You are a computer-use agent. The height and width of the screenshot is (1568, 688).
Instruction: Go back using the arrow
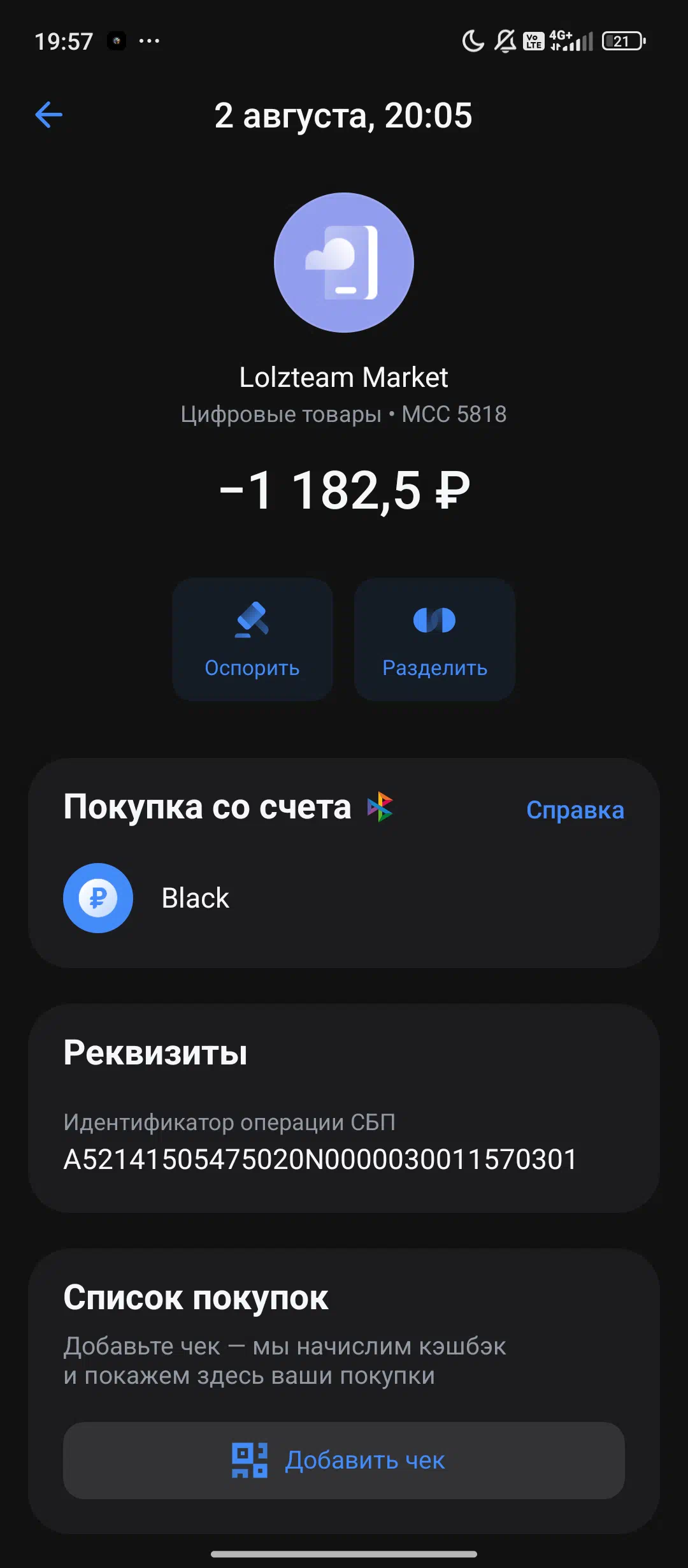(x=48, y=115)
